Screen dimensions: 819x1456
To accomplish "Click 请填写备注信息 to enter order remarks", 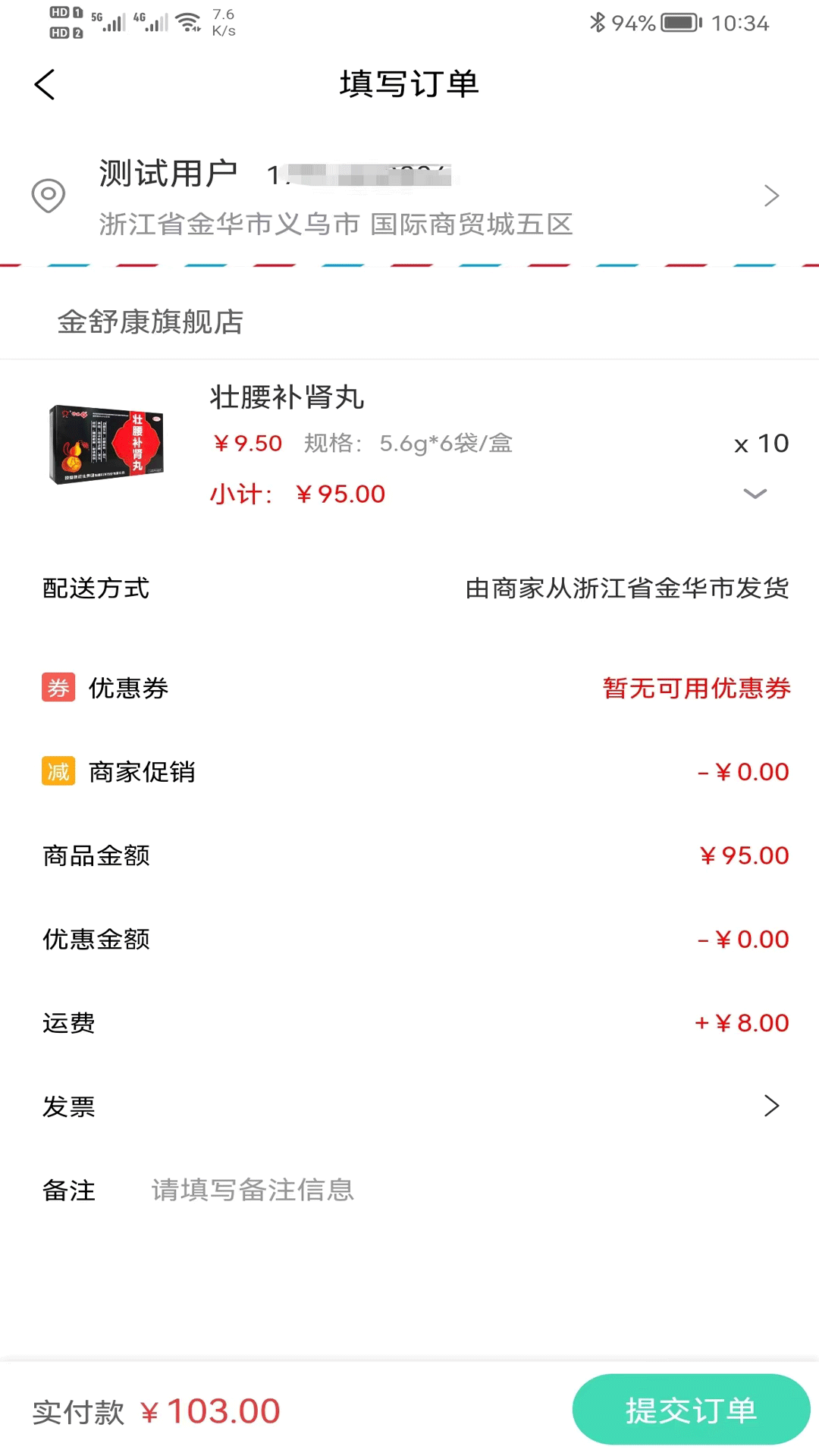I will 252,1190.
